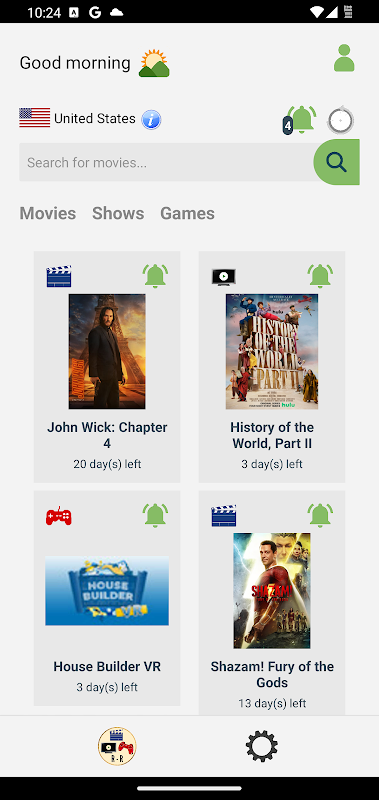
Task: Open the House Builder VR card
Action: pos(107,598)
